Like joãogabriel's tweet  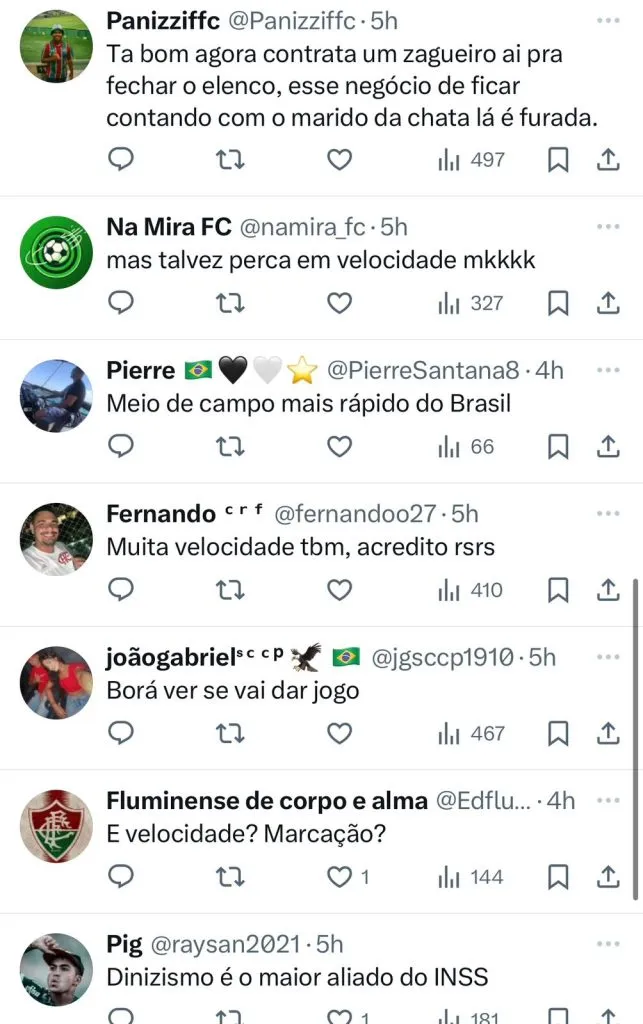click(x=340, y=734)
